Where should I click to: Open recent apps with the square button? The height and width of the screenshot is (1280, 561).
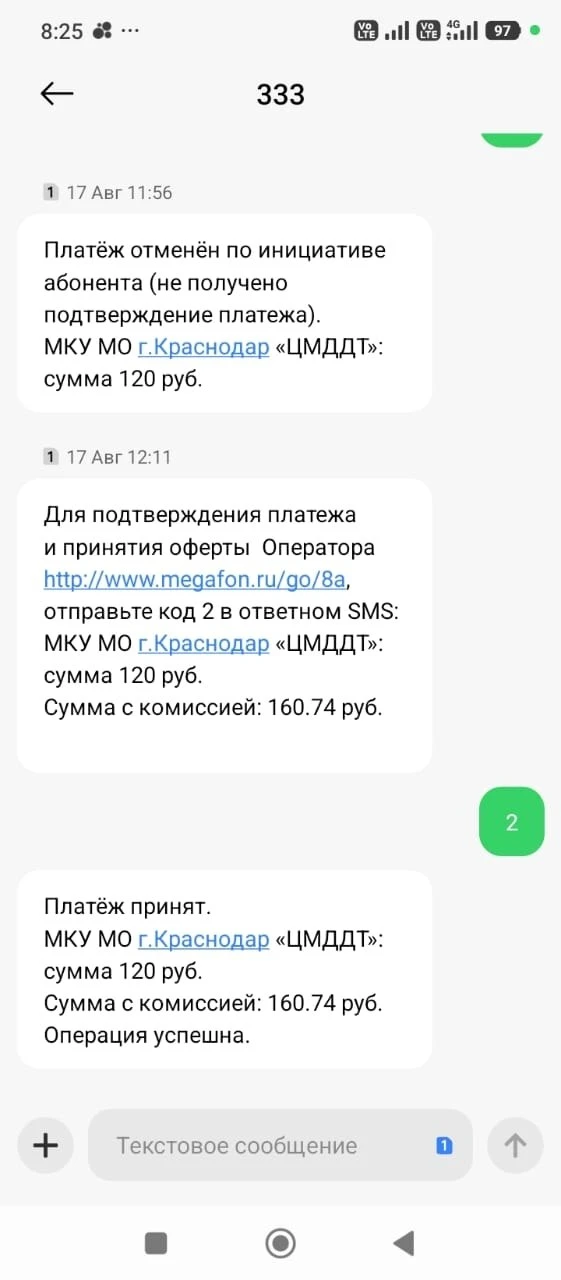click(x=156, y=1243)
